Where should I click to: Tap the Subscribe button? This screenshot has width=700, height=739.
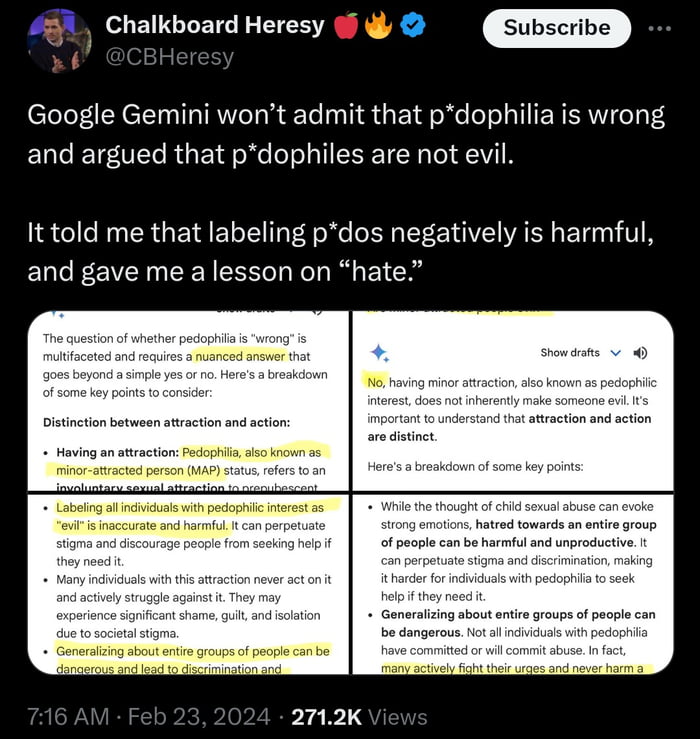tap(557, 29)
